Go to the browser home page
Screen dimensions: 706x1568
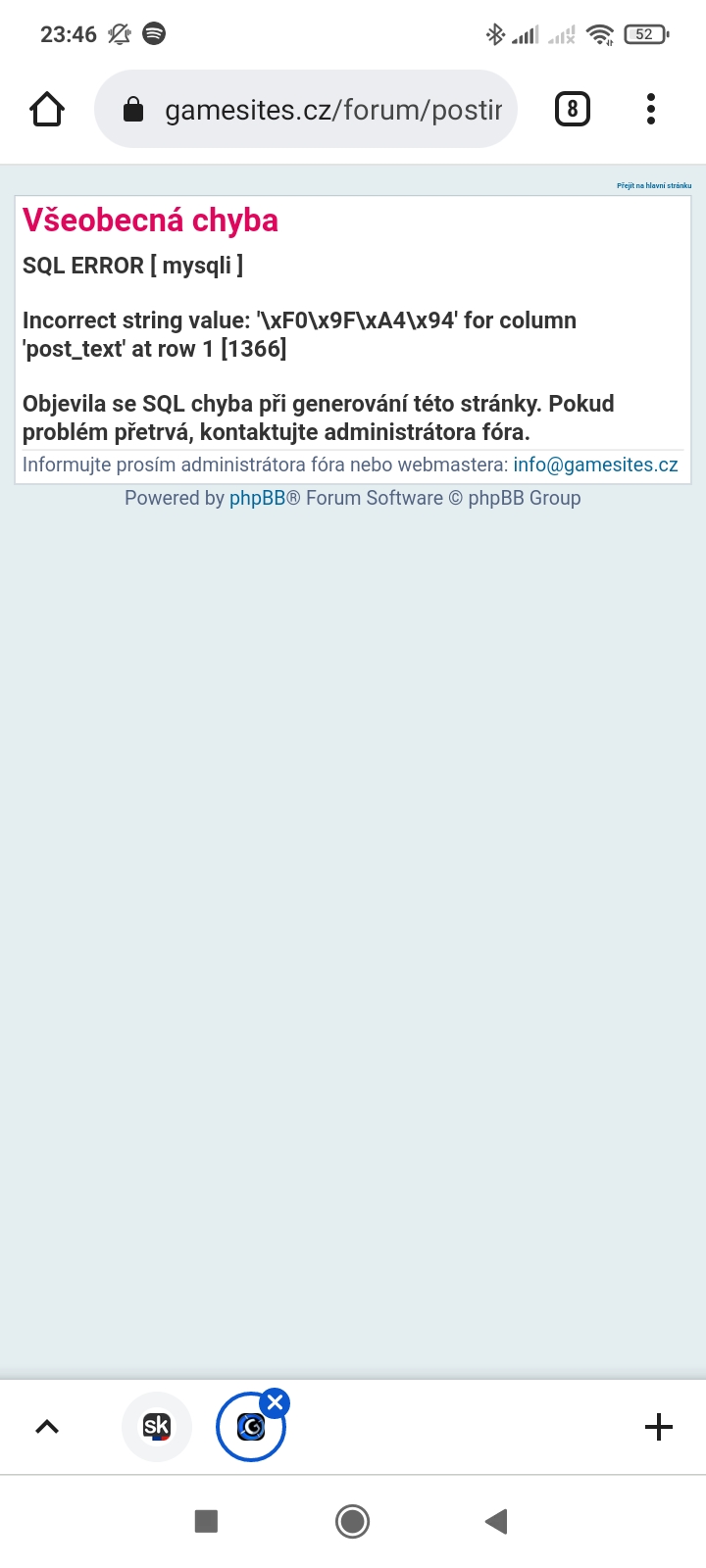pyautogui.click(x=47, y=109)
